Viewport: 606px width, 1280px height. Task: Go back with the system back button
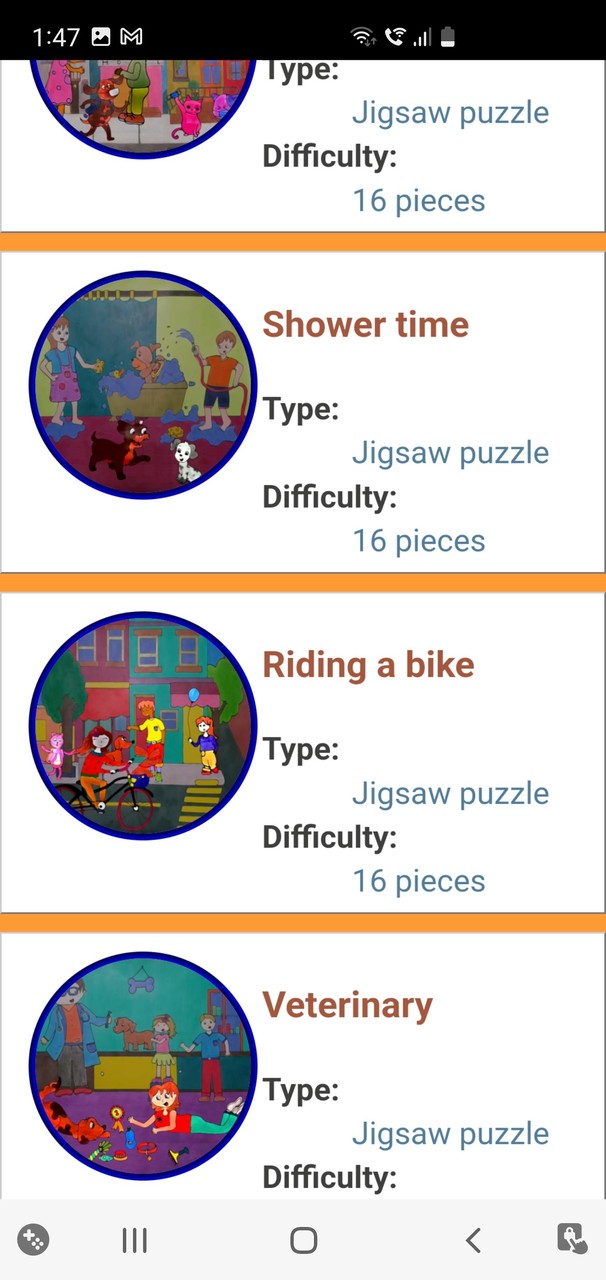click(x=473, y=1241)
